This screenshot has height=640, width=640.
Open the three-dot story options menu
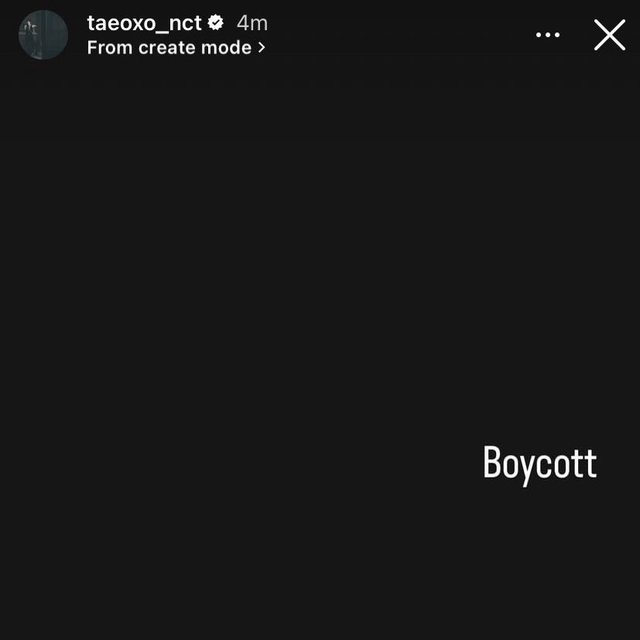tap(548, 35)
